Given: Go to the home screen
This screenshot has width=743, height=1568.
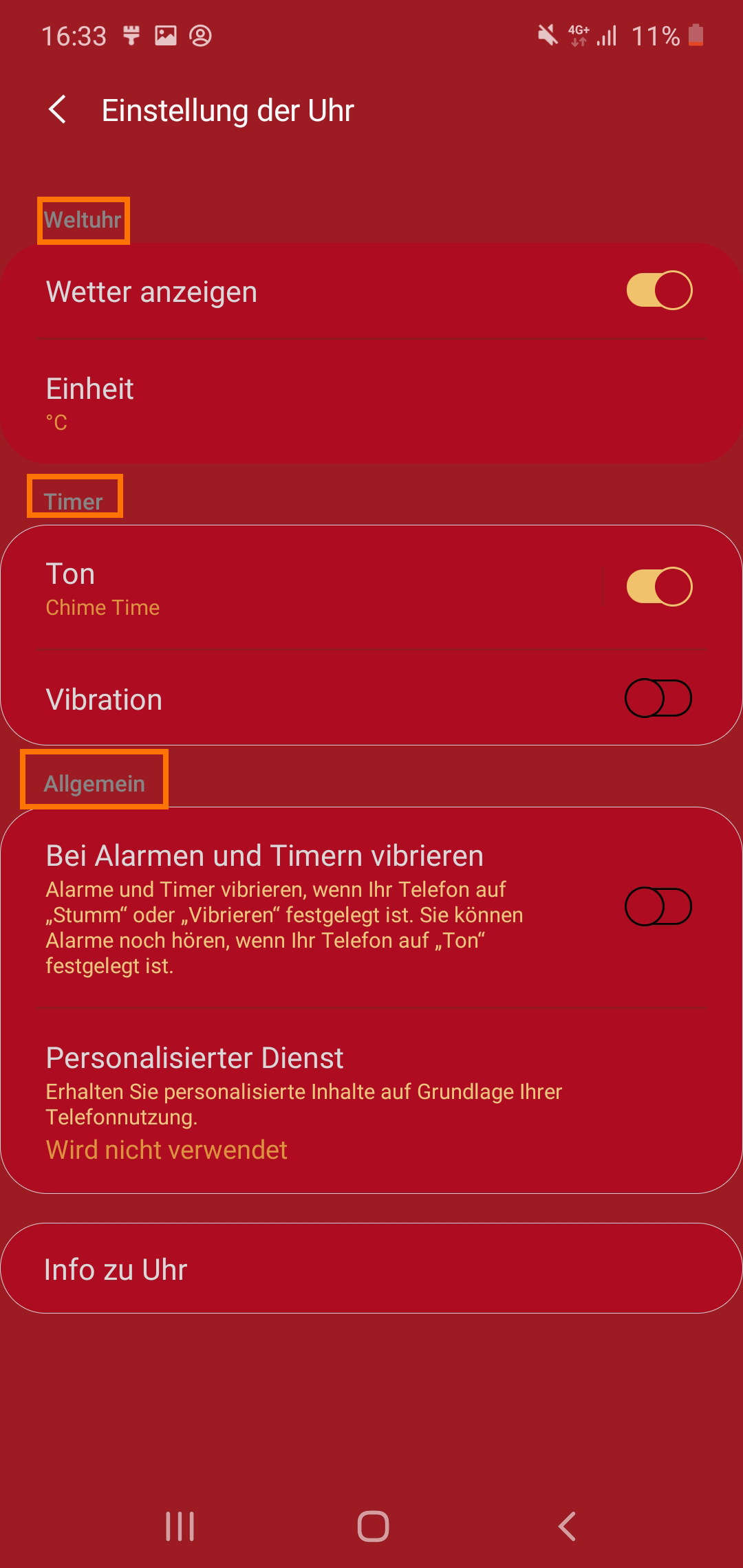Looking at the screenshot, I should (373, 1526).
